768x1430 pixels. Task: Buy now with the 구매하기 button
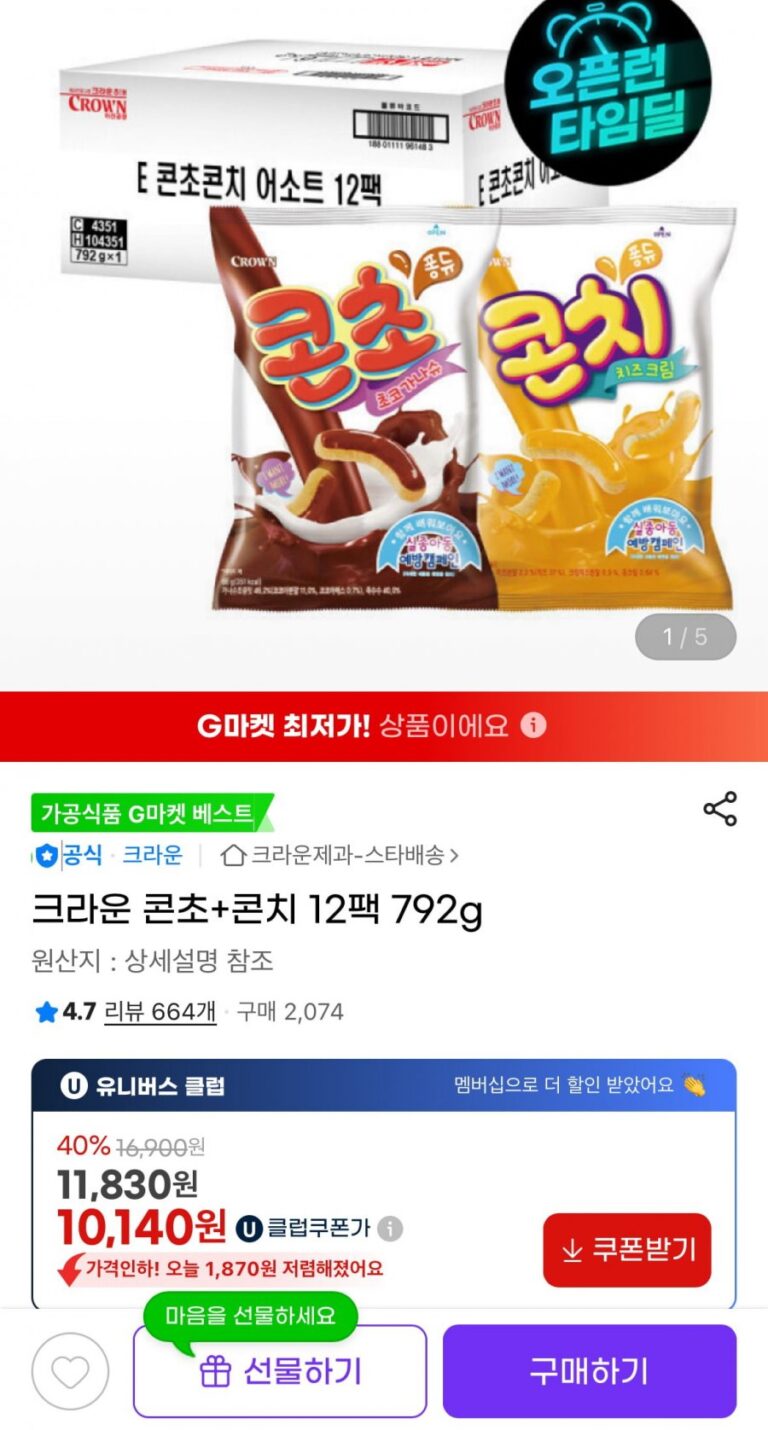589,1371
